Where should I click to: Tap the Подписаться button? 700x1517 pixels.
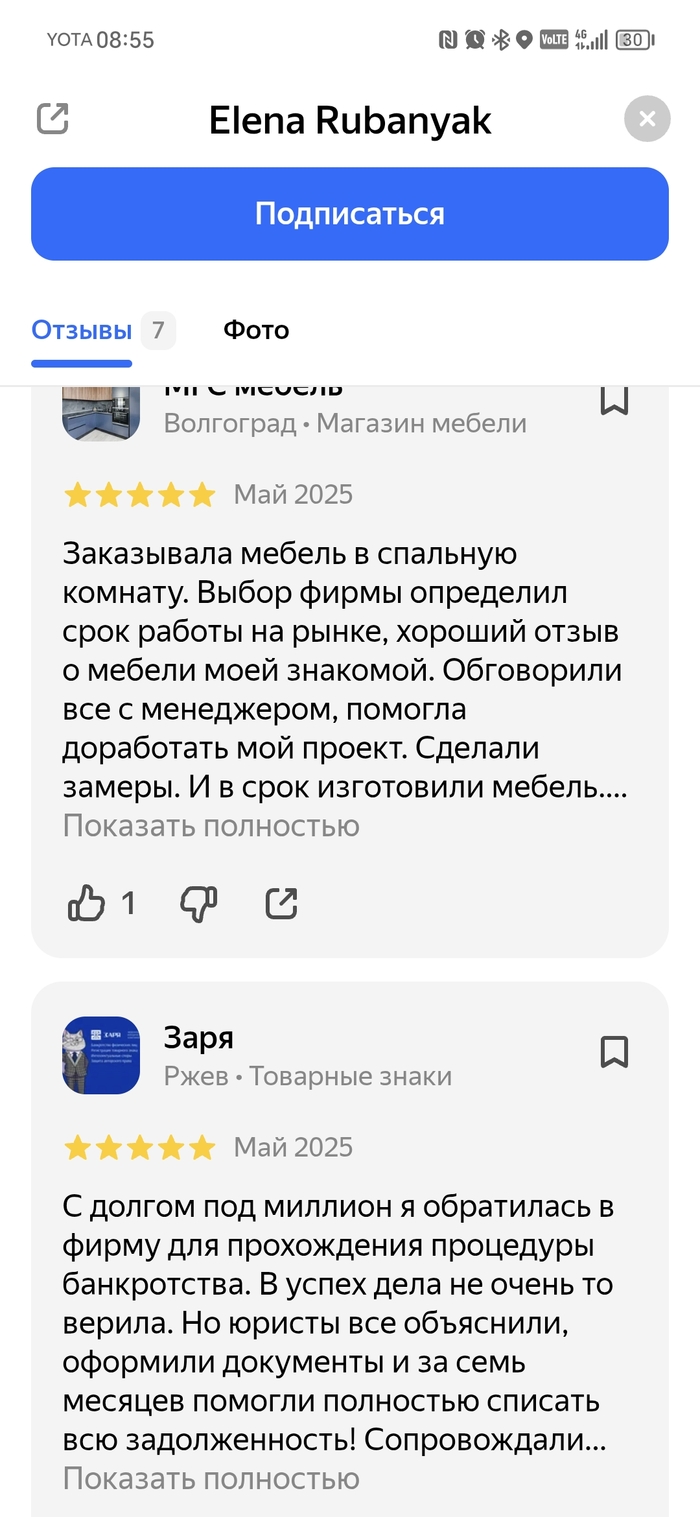tap(350, 214)
